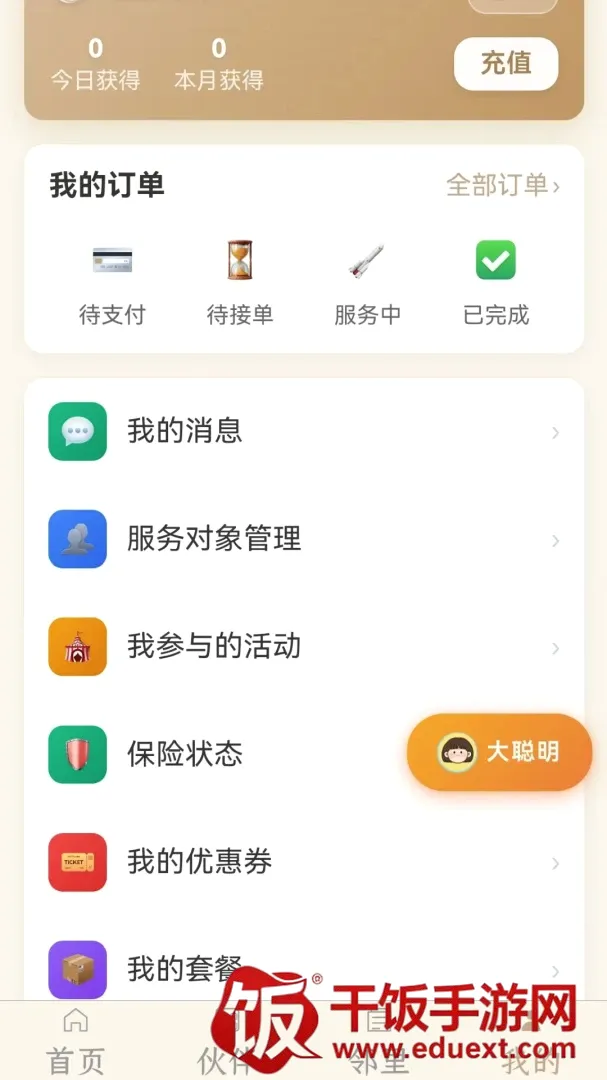Tap the 大聪明 floating assistant button

[500, 751]
